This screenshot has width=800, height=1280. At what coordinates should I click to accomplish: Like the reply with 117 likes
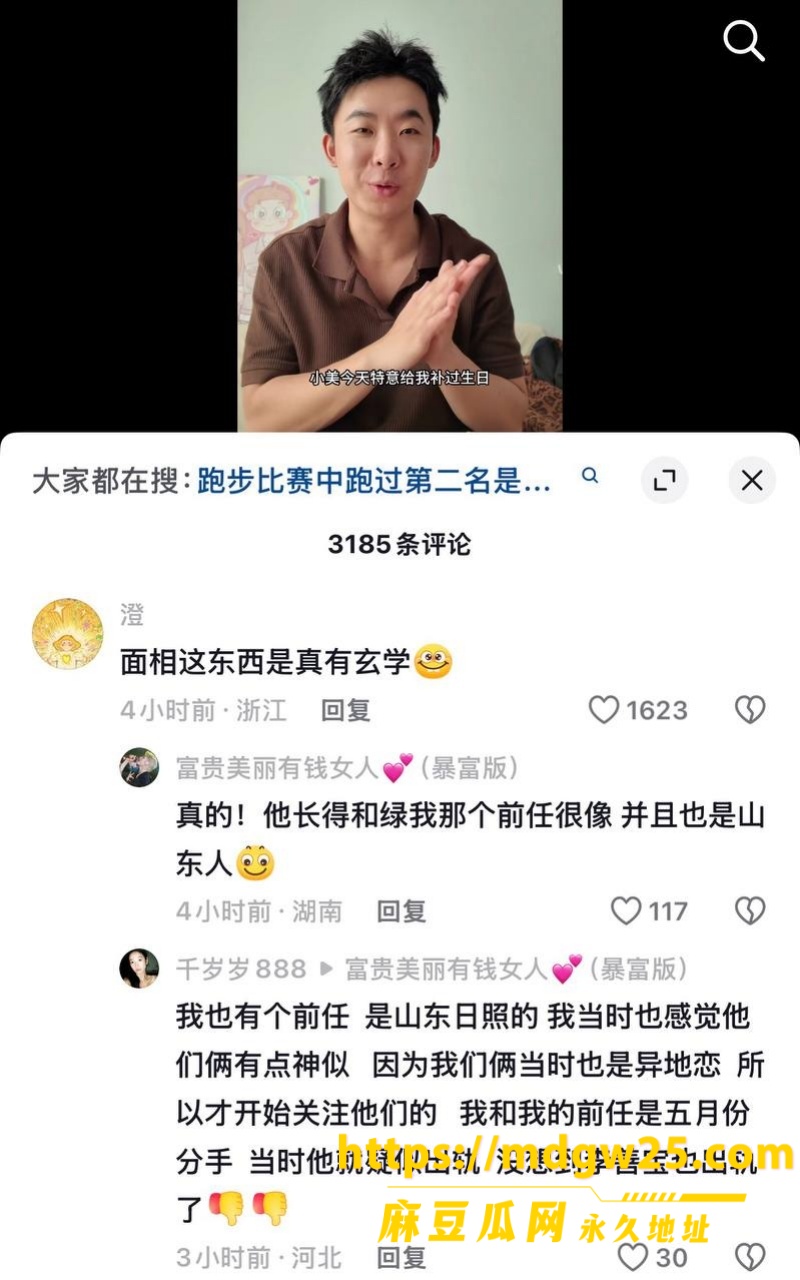649,911
